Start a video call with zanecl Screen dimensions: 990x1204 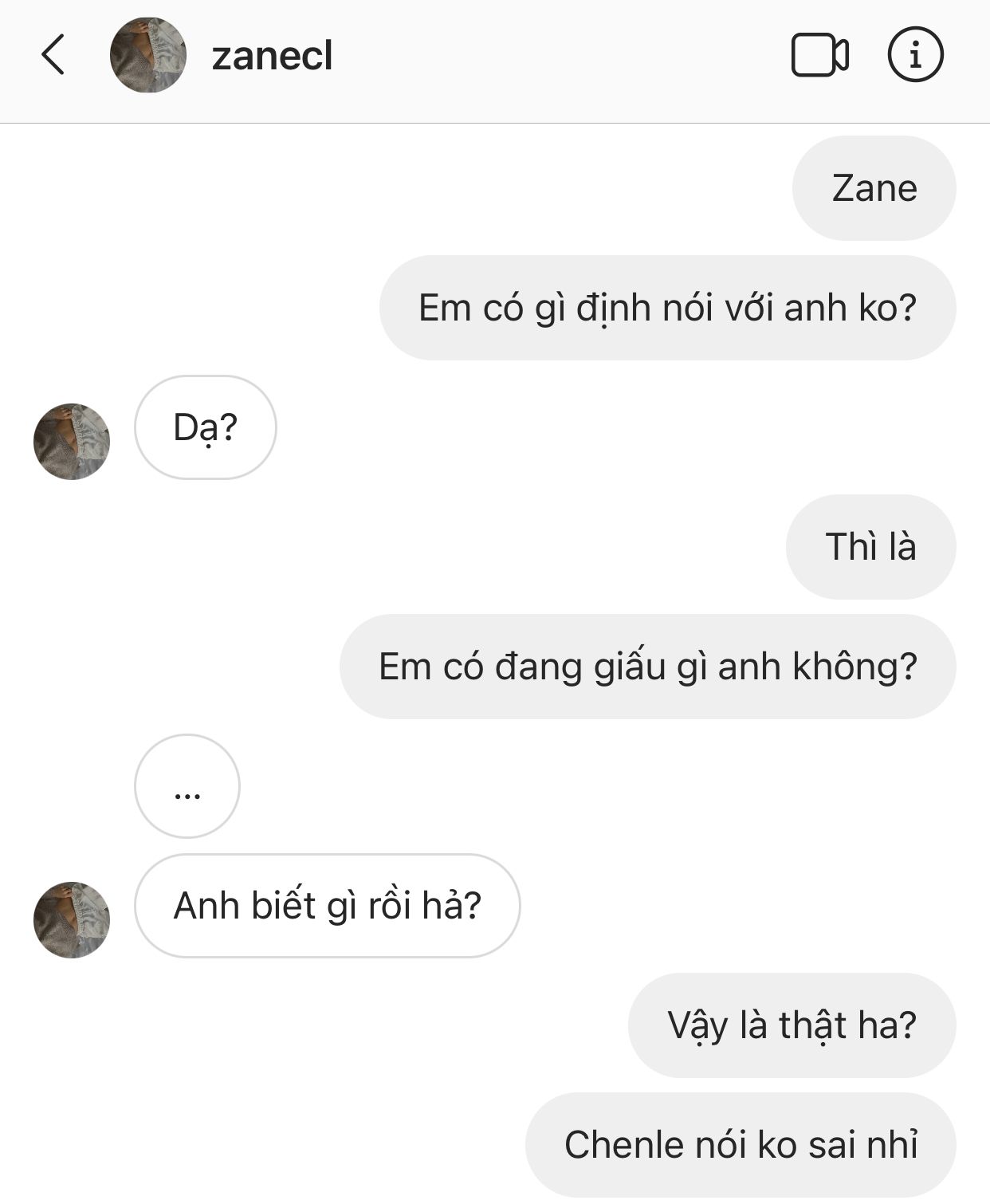(819, 56)
